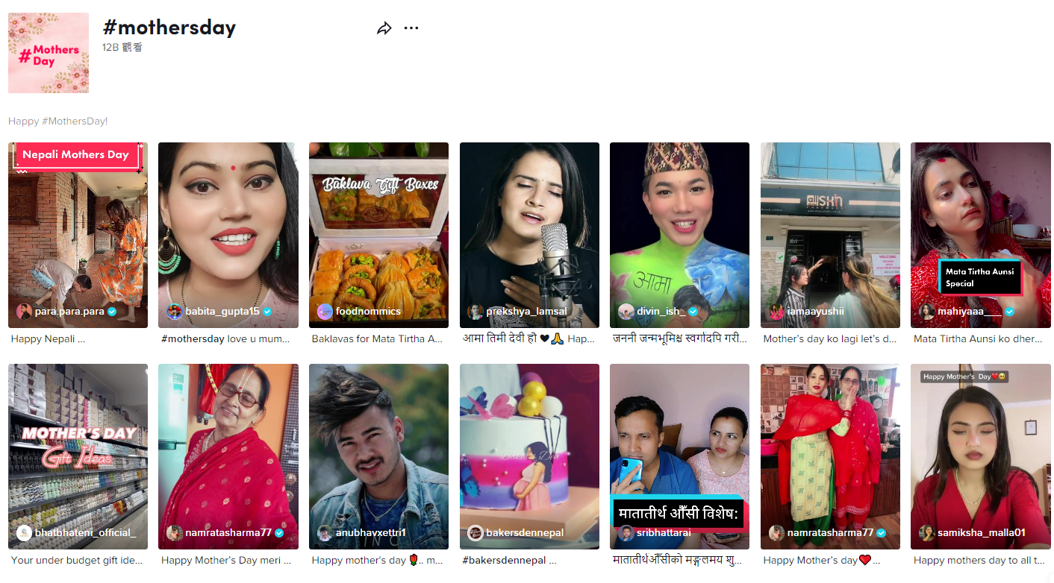Play namratasharma77's red dress video
Image resolution: width=1054 pixels, height=583 pixels.
pos(830,456)
